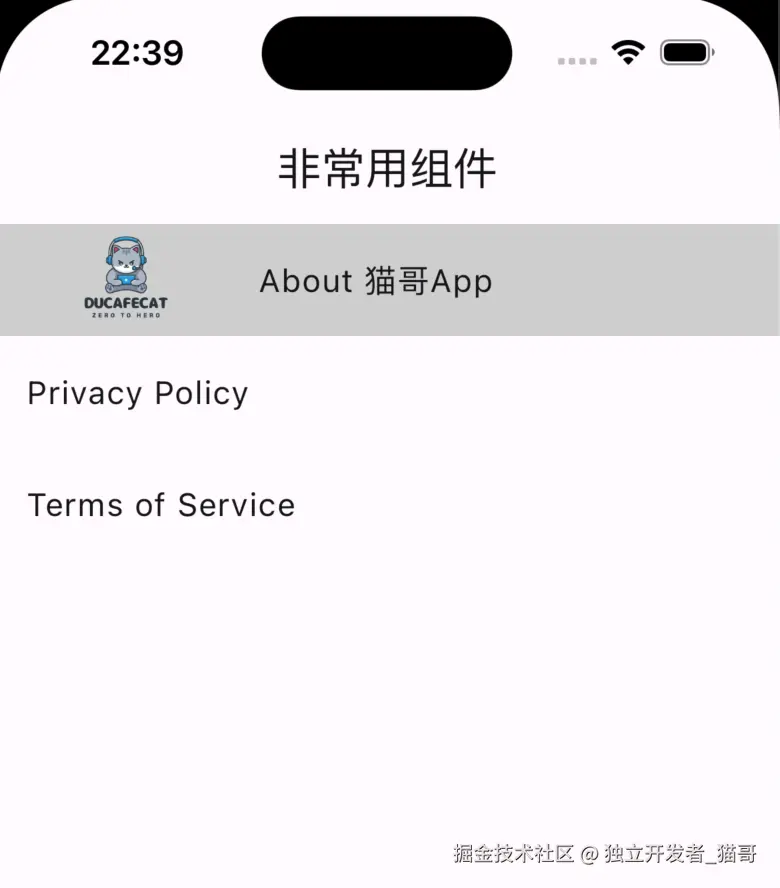The width and height of the screenshot is (780, 888).
Task: Tap the 独立开发者_猫哥 author label
Action: [x=678, y=855]
